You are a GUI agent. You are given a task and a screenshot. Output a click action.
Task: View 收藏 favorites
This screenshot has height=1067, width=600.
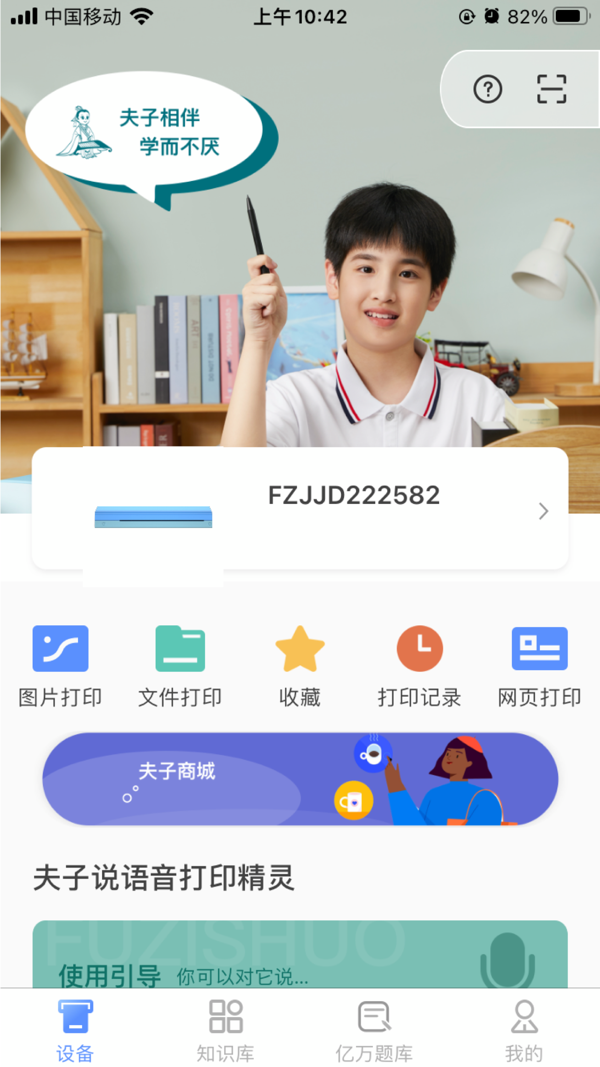click(x=300, y=665)
